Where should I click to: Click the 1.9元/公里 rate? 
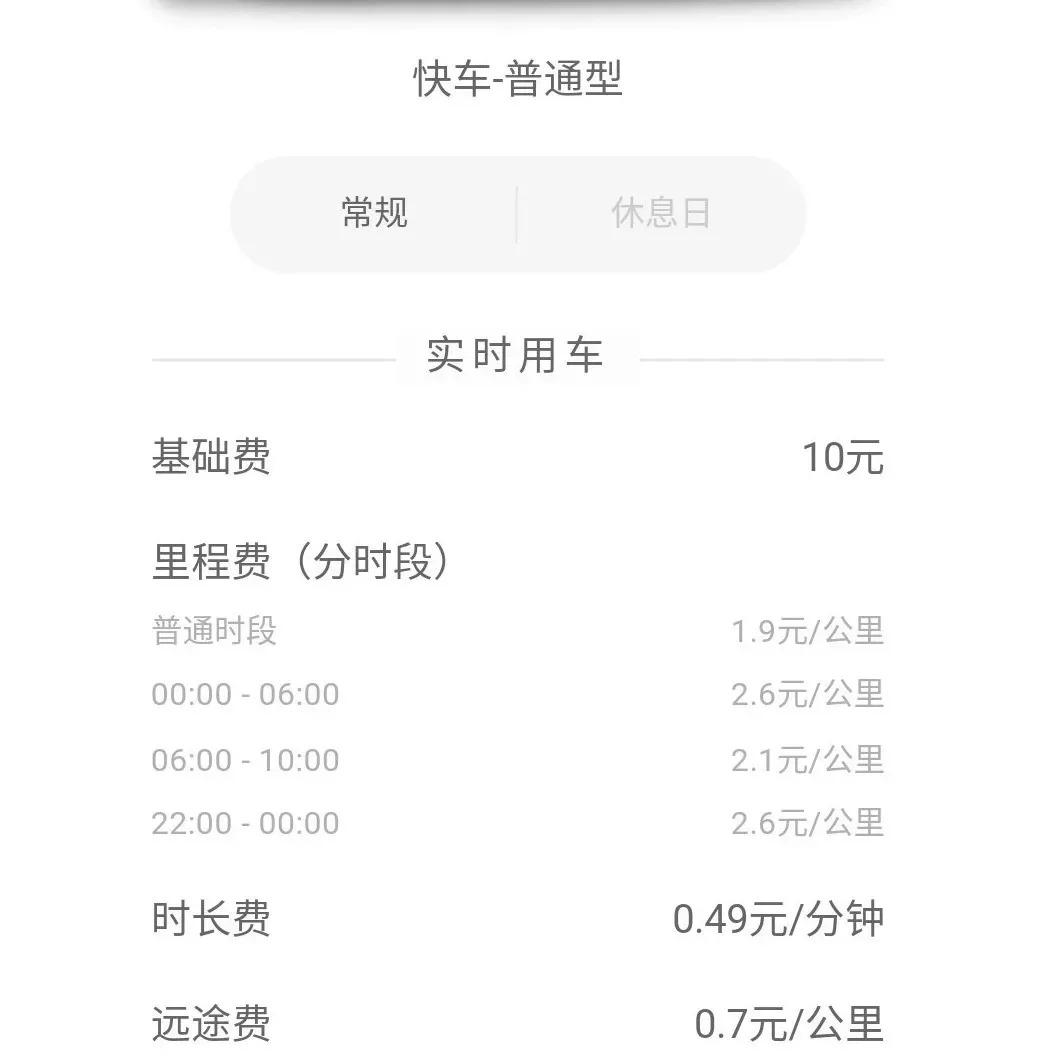808,630
